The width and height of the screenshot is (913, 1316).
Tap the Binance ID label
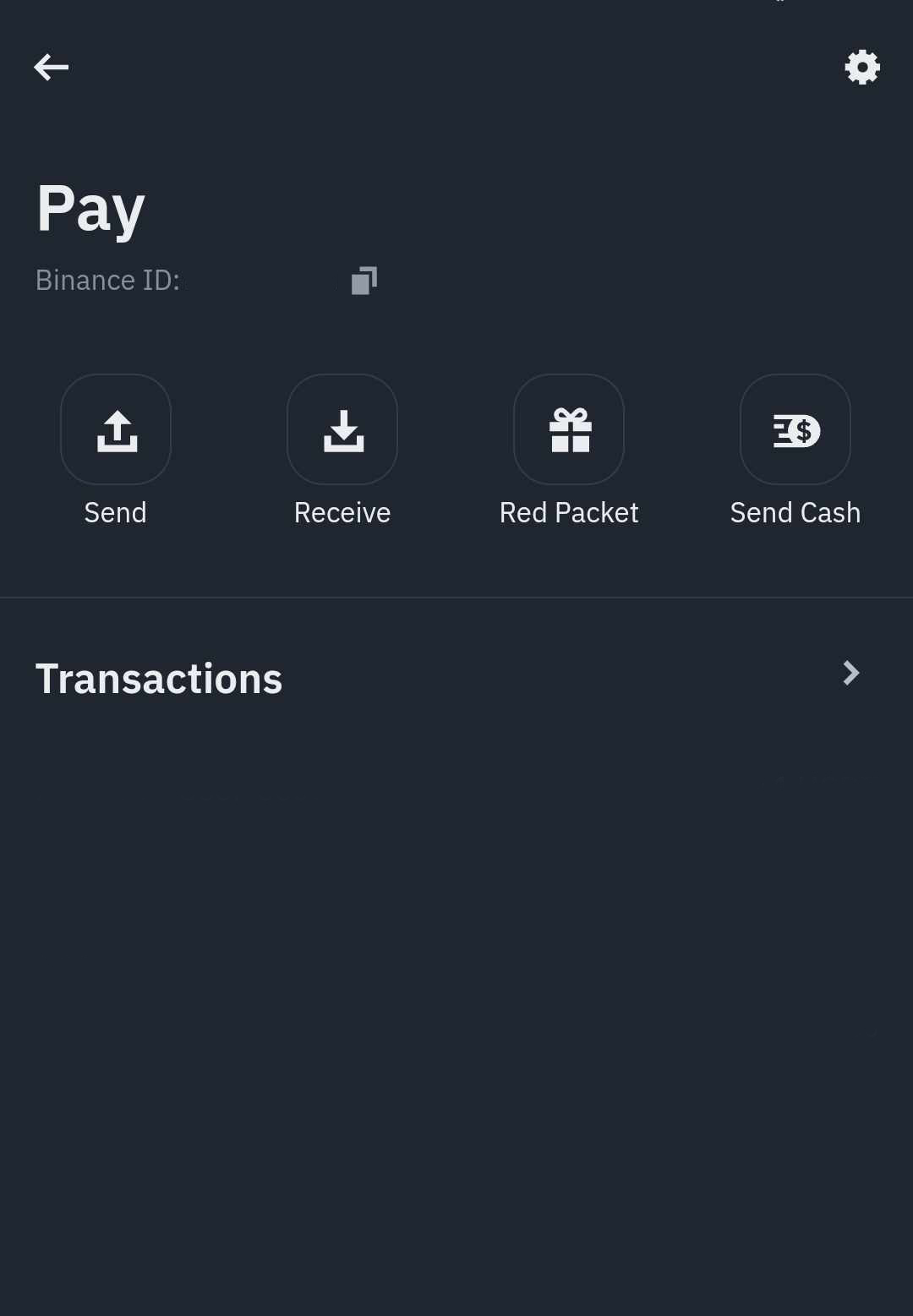(108, 280)
